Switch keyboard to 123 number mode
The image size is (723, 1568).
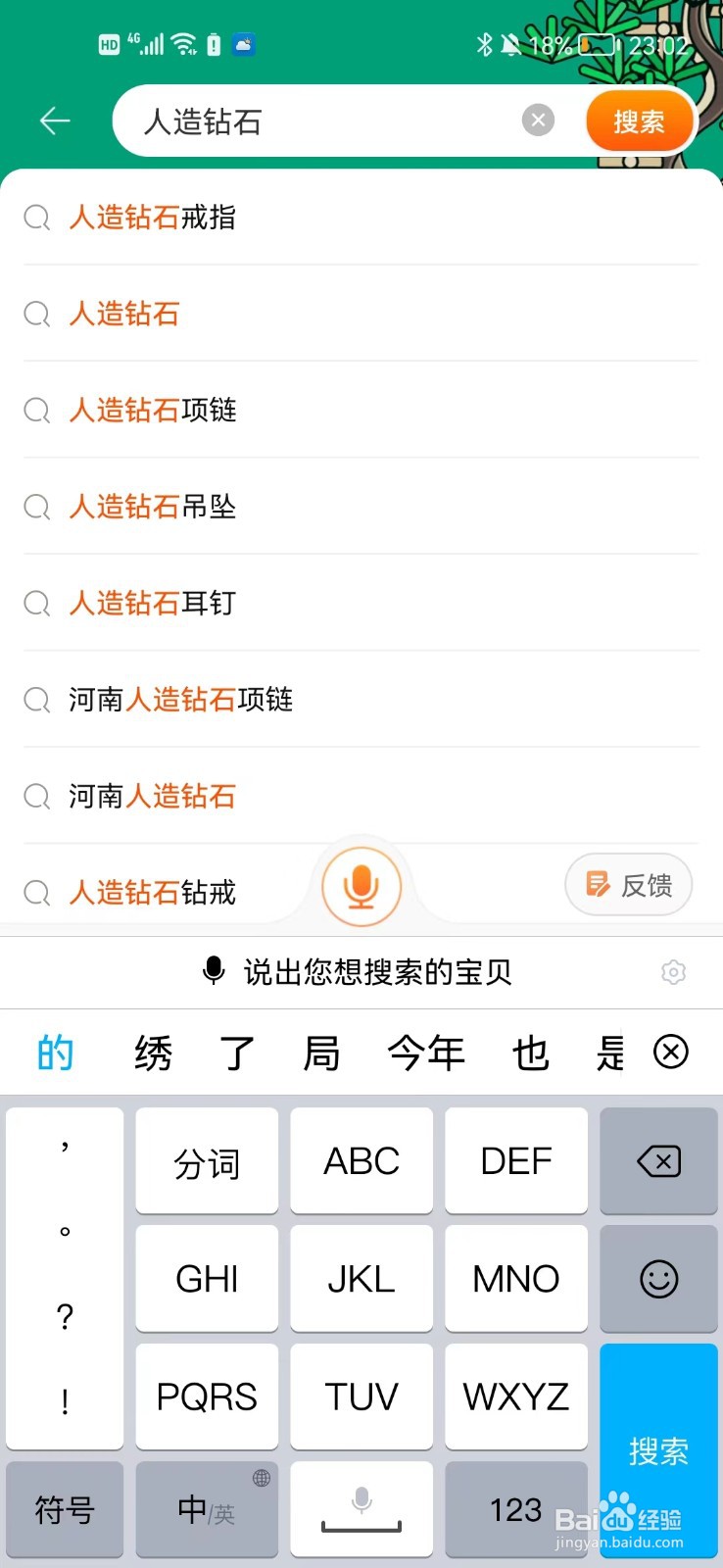(516, 1509)
